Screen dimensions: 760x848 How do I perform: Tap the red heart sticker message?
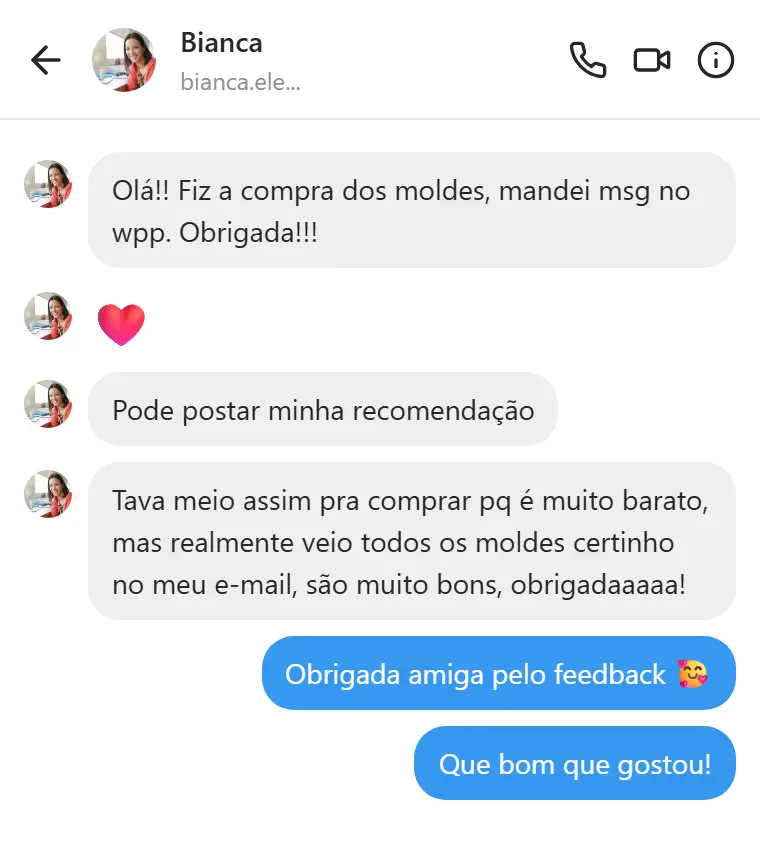(x=122, y=322)
